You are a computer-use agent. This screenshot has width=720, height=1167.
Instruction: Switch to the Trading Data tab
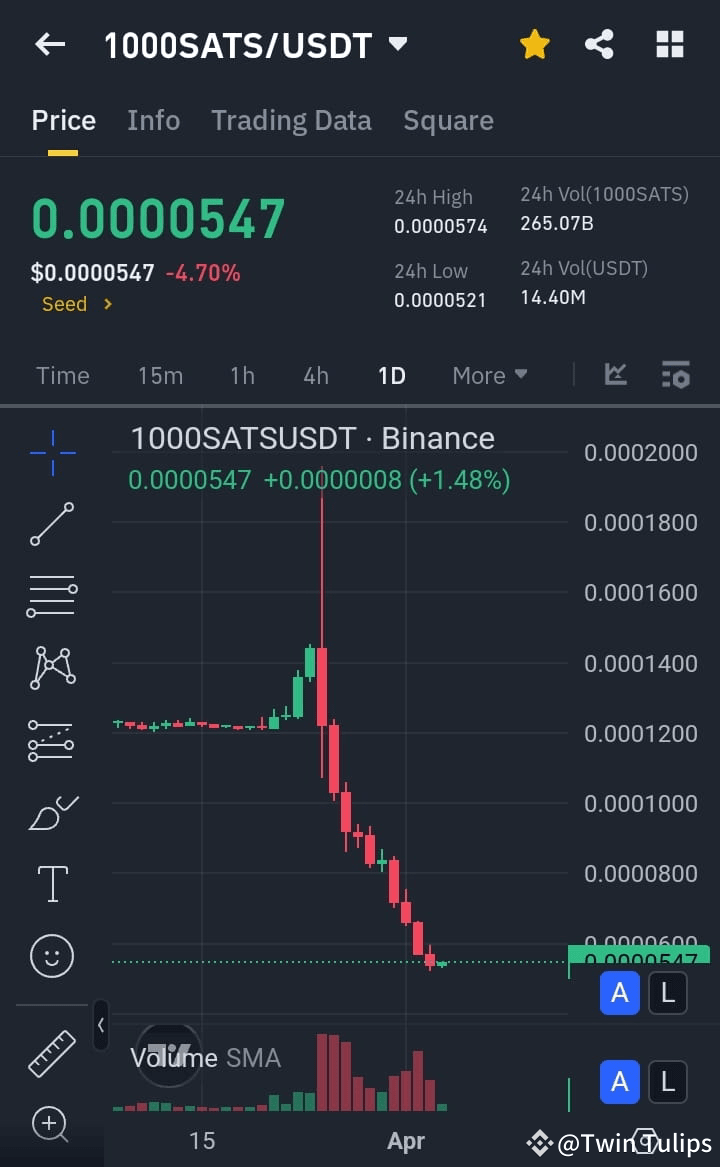(x=291, y=120)
